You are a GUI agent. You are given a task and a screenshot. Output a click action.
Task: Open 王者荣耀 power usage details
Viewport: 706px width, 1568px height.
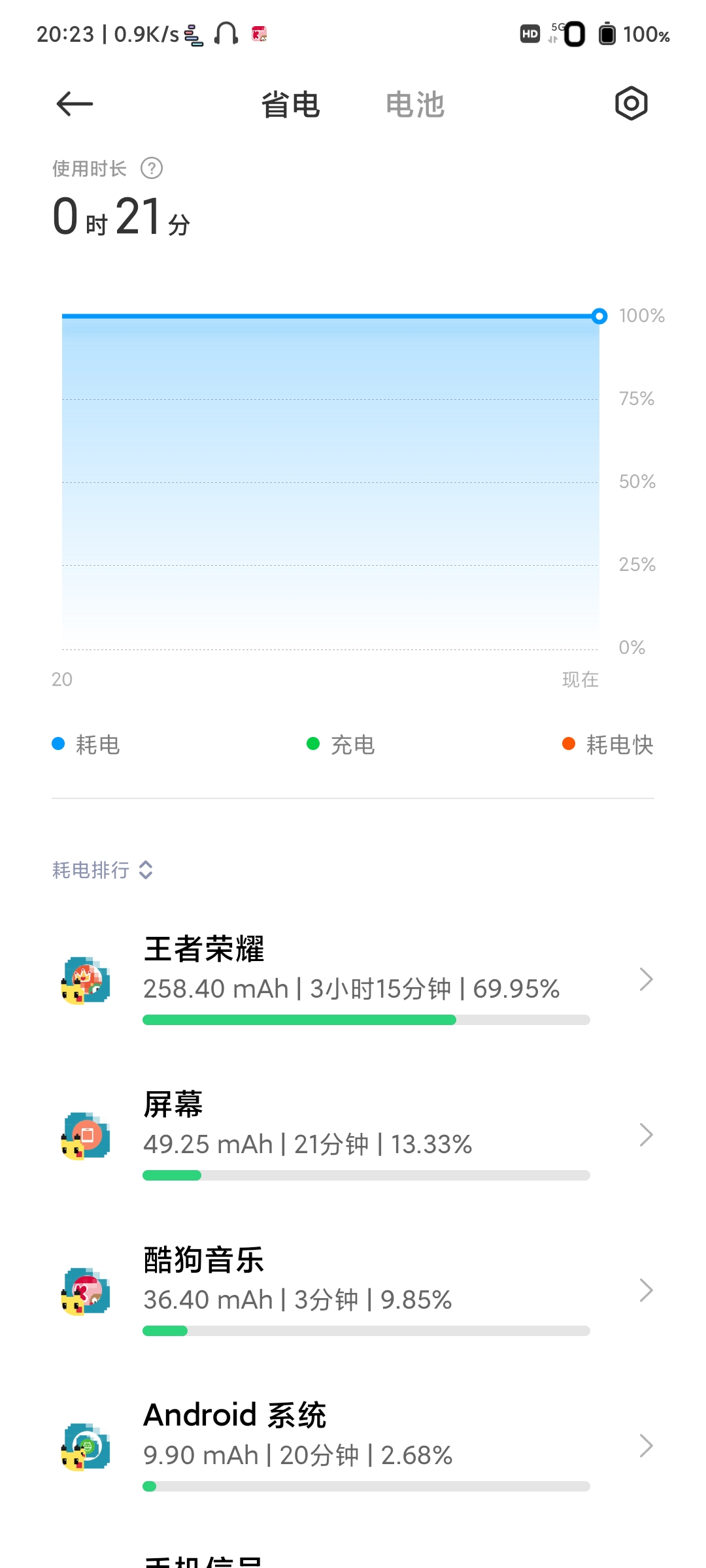[x=353, y=979]
